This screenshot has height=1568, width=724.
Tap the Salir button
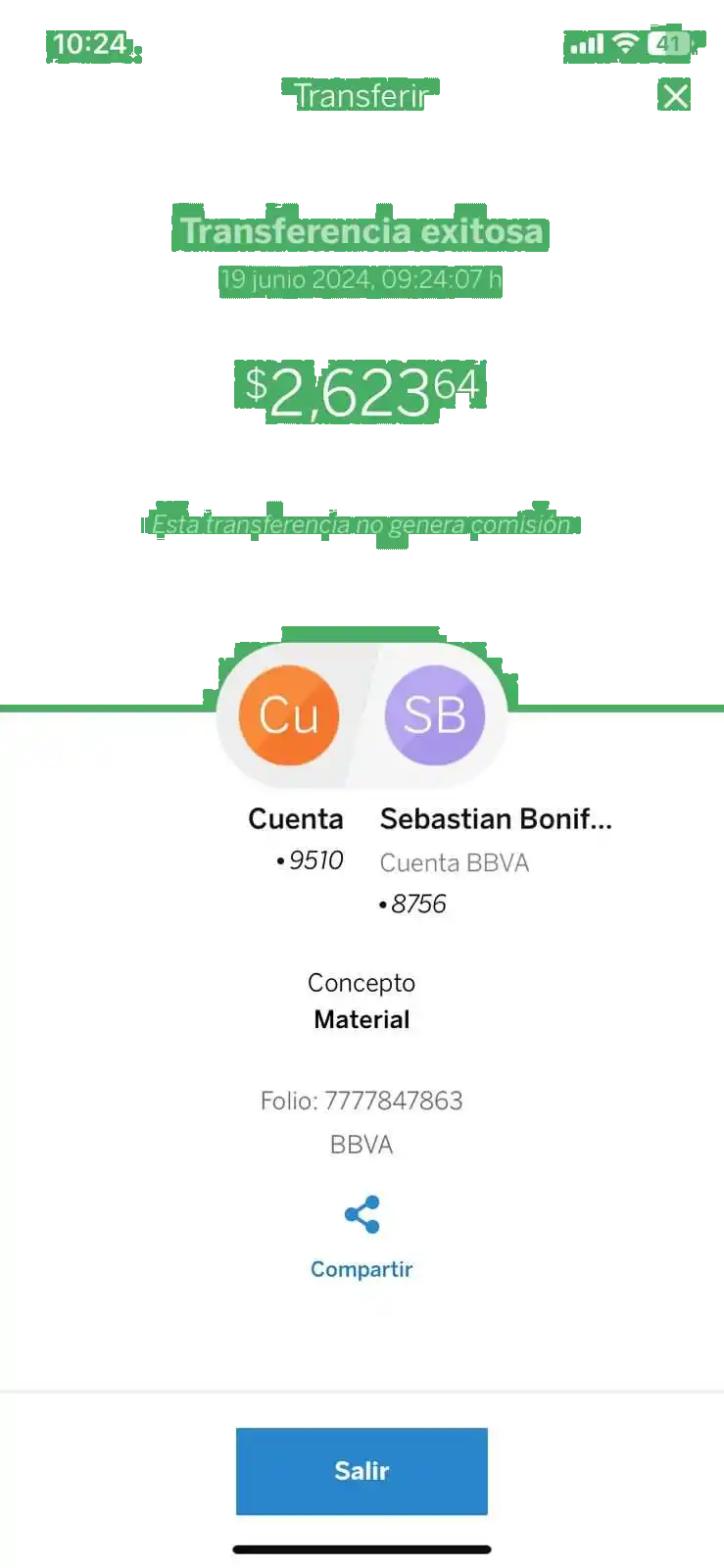(x=362, y=1470)
